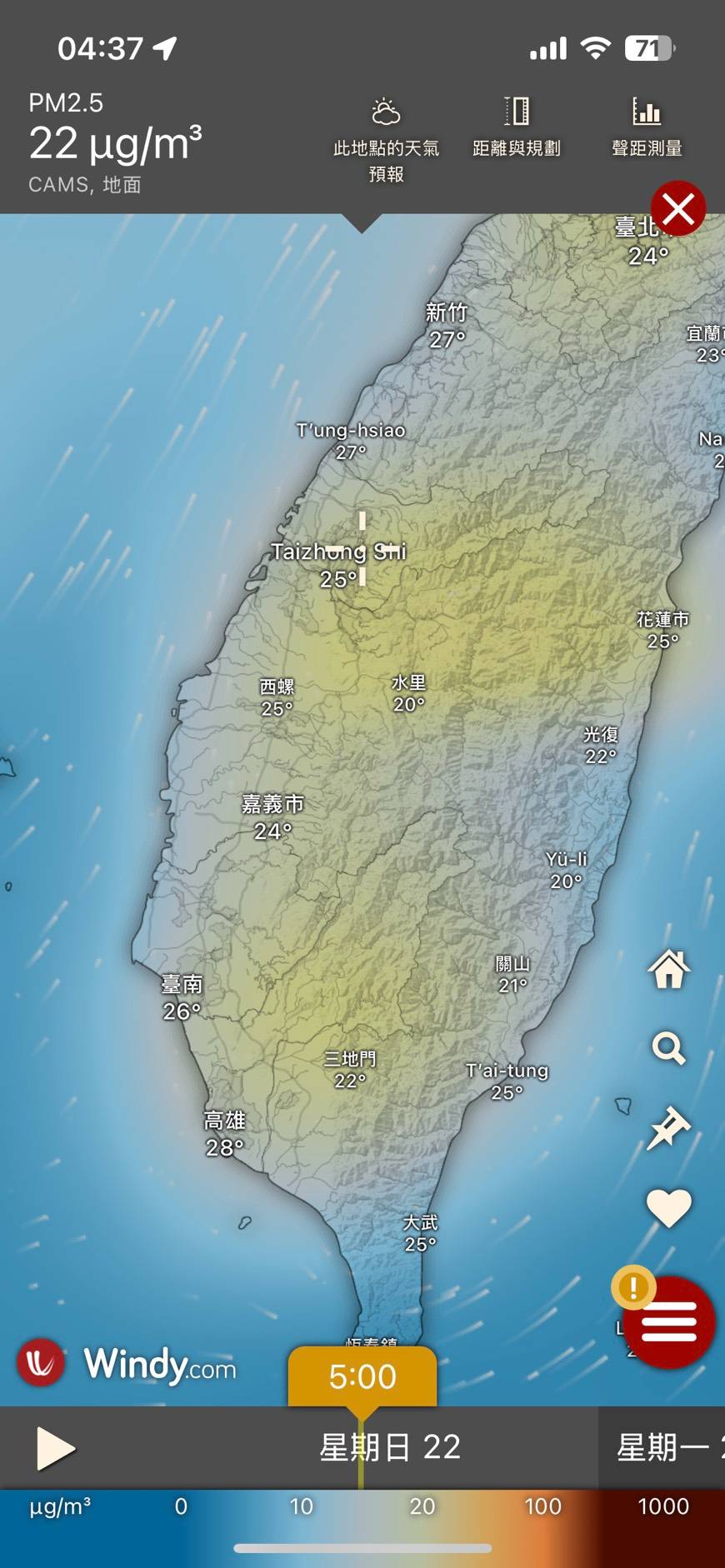Tap the yellow warning alert badge
725x1568 pixels.
[633, 1287]
